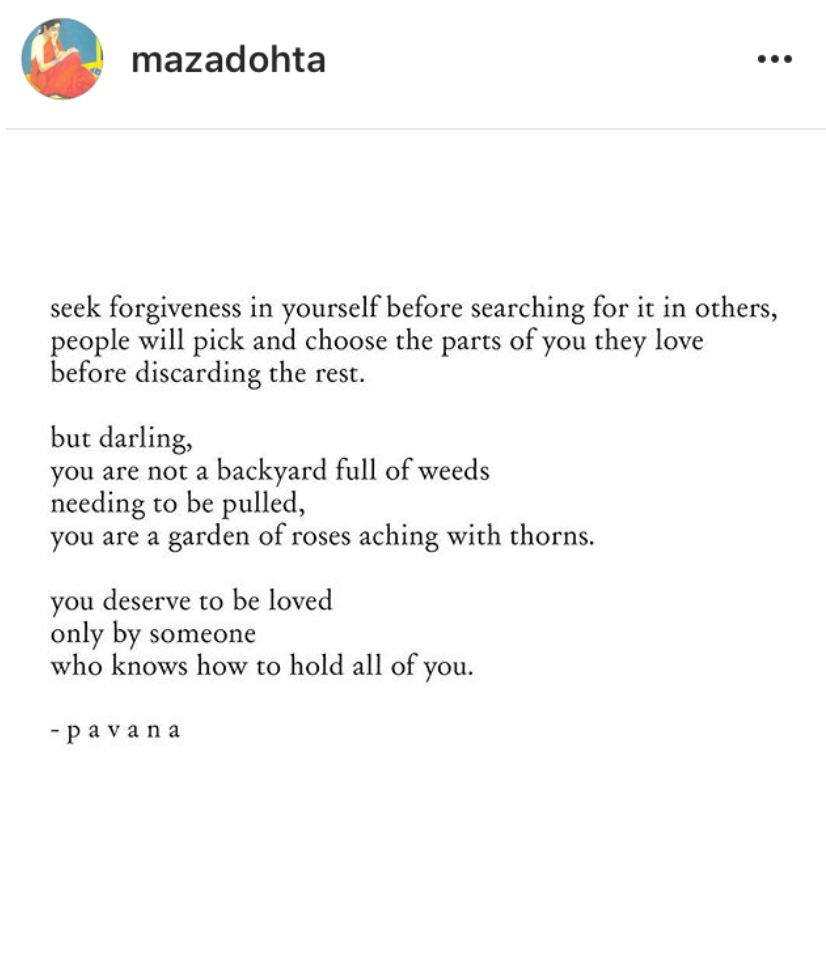
Task: Tap the pavana poem image in the post
Action: pyautogui.click(x=413, y=520)
